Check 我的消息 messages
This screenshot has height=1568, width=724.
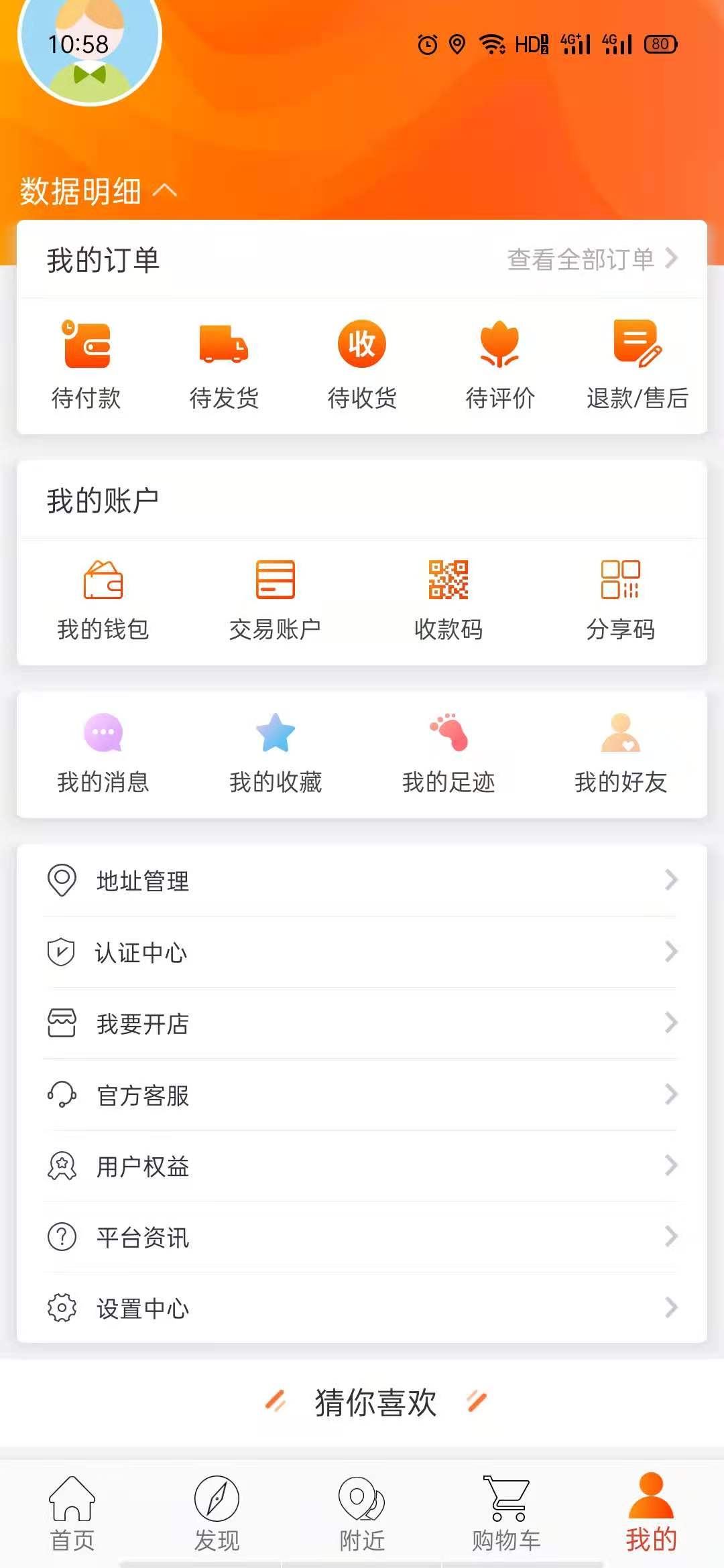pos(103,753)
